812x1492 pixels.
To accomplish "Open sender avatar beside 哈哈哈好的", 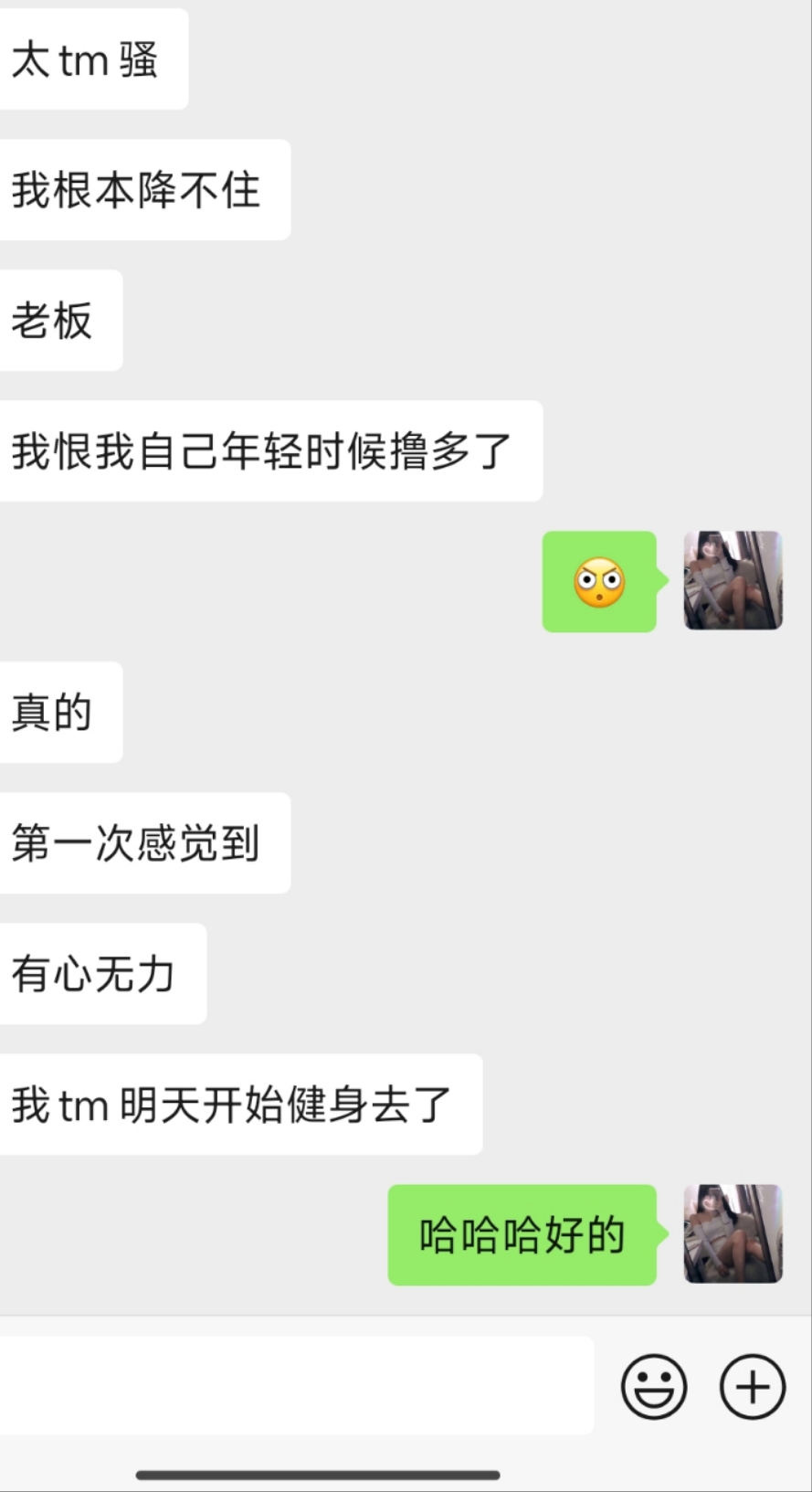I will click(733, 1233).
